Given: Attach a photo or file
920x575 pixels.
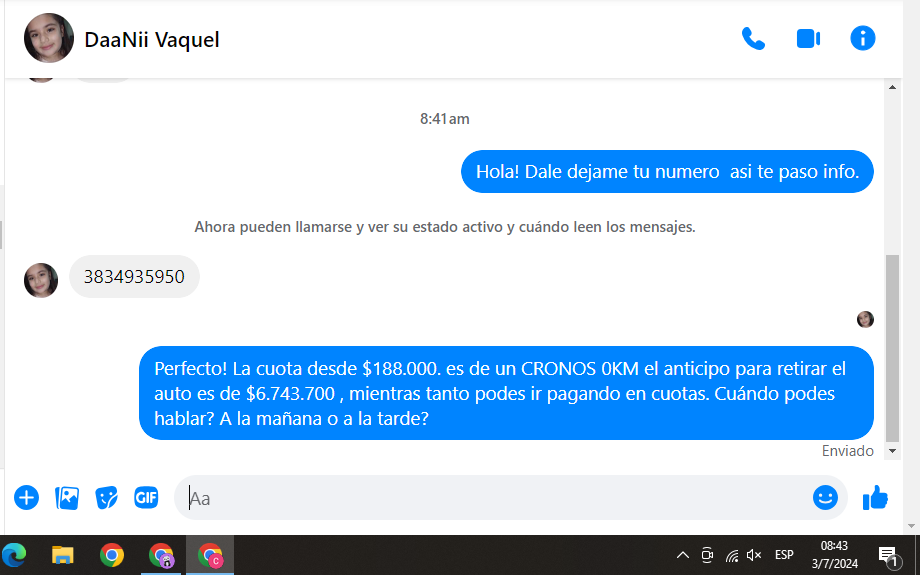Looking at the screenshot, I should click(x=67, y=497).
